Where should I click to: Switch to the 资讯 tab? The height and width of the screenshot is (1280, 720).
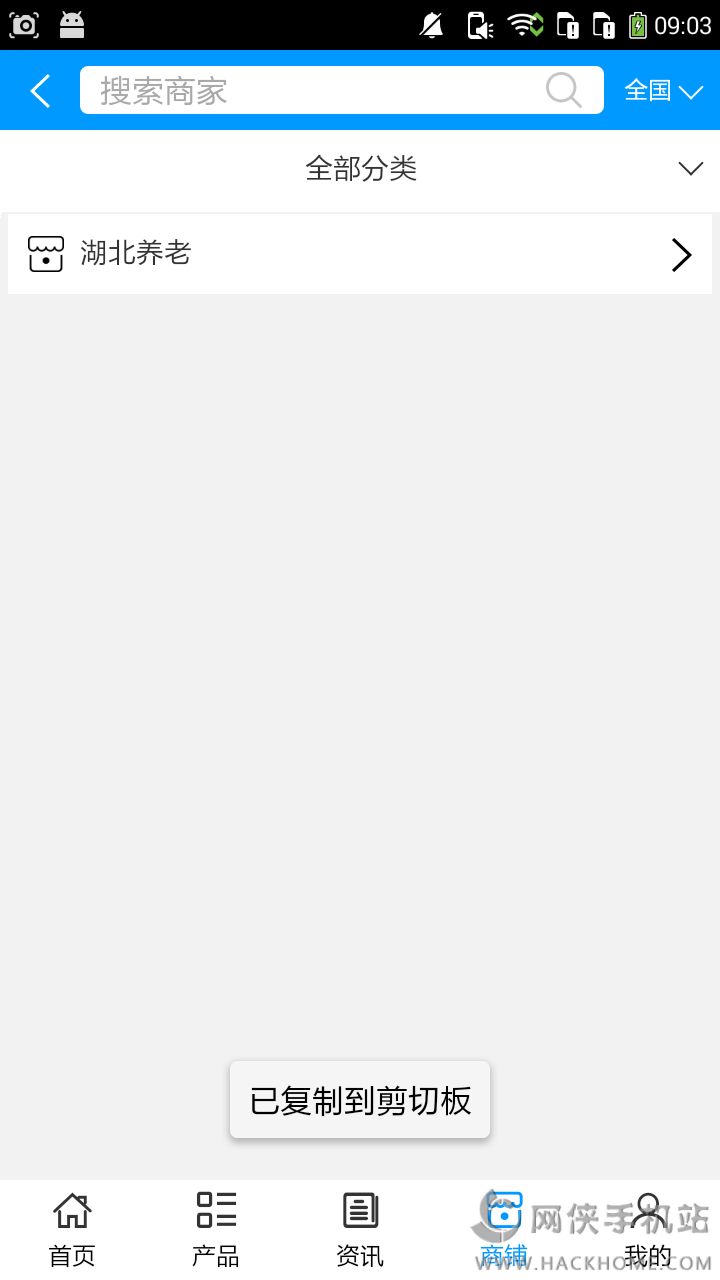point(360,1229)
